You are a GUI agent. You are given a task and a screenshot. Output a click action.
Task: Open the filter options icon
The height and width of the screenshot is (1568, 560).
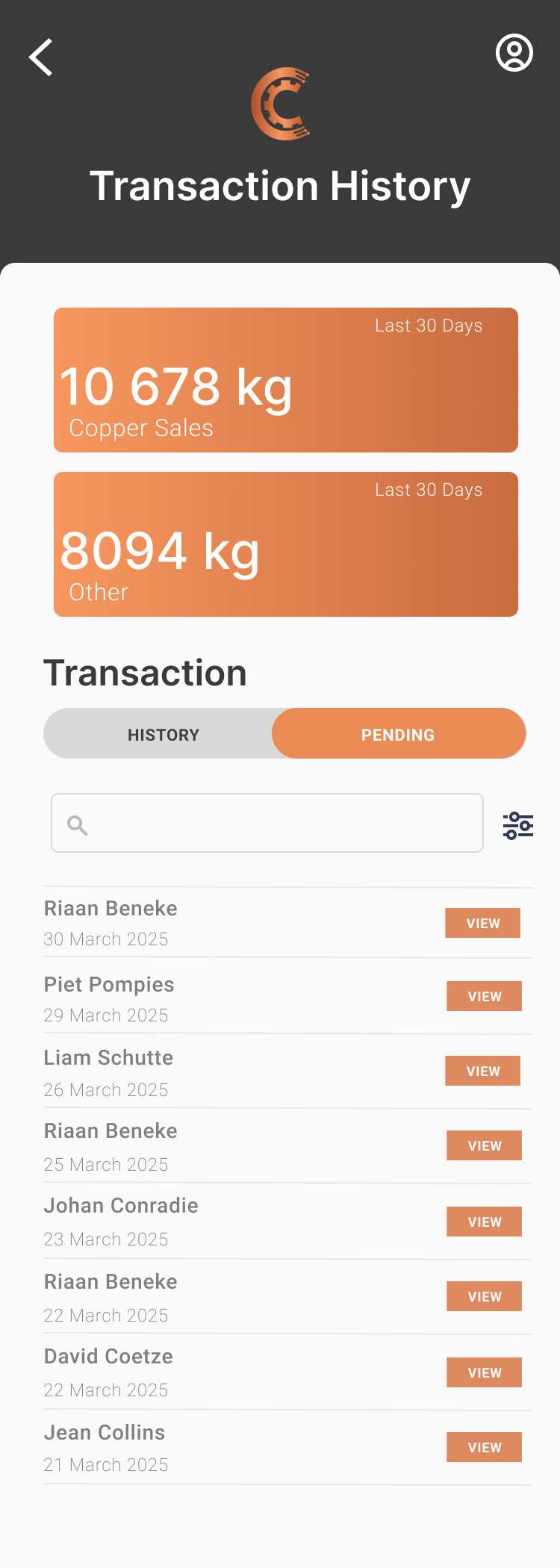click(518, 826)
